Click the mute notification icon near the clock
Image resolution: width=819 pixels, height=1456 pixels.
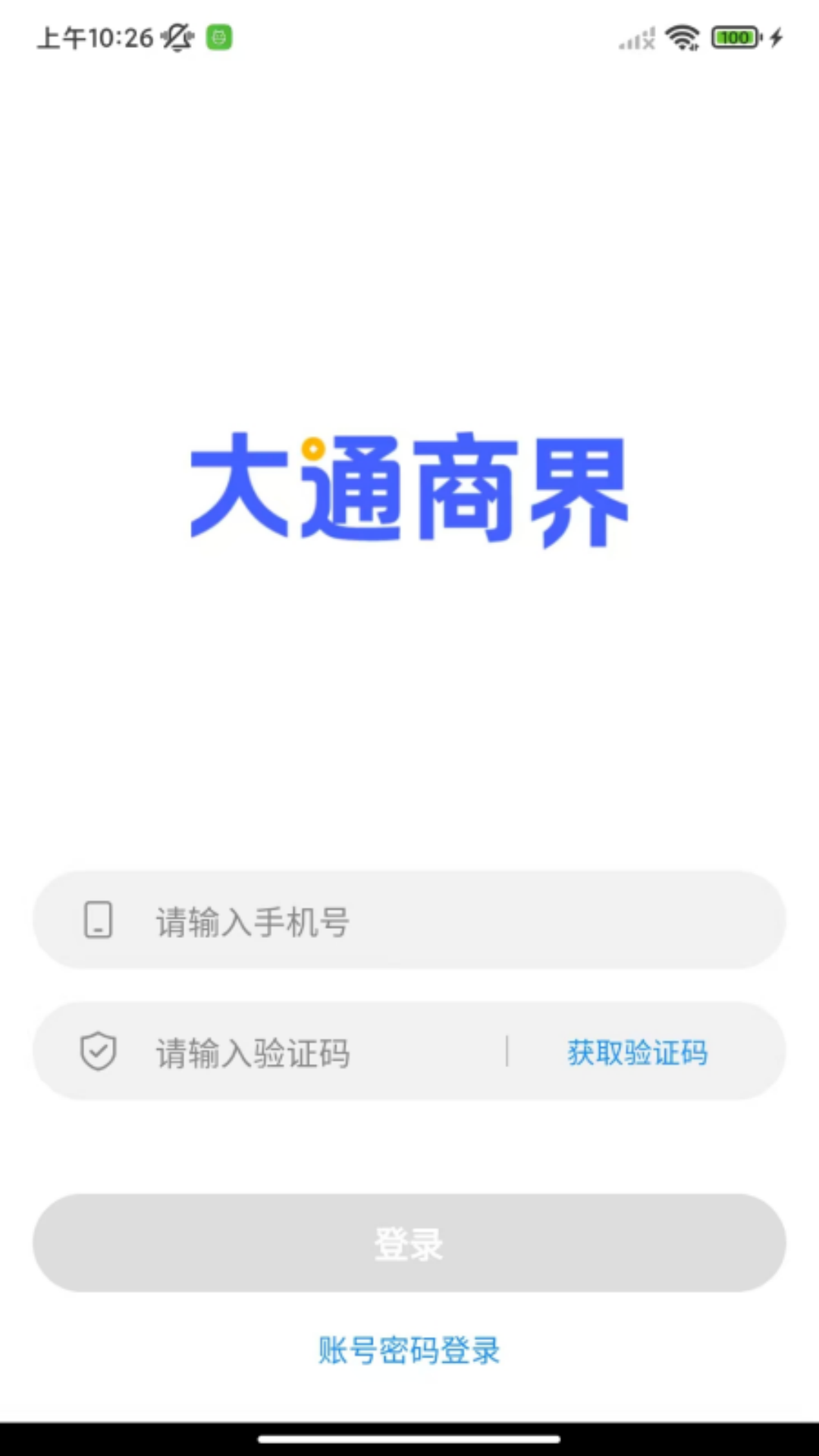click(175, 38)
